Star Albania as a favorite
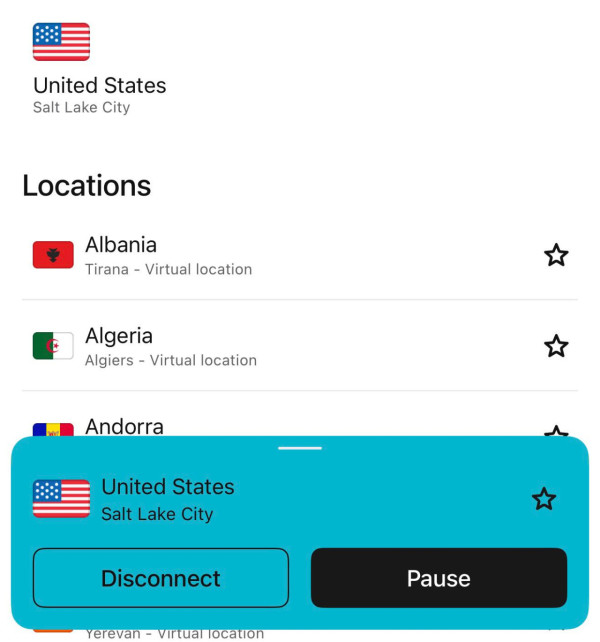This screenshot has height=642, width=600. coord(556,255)
